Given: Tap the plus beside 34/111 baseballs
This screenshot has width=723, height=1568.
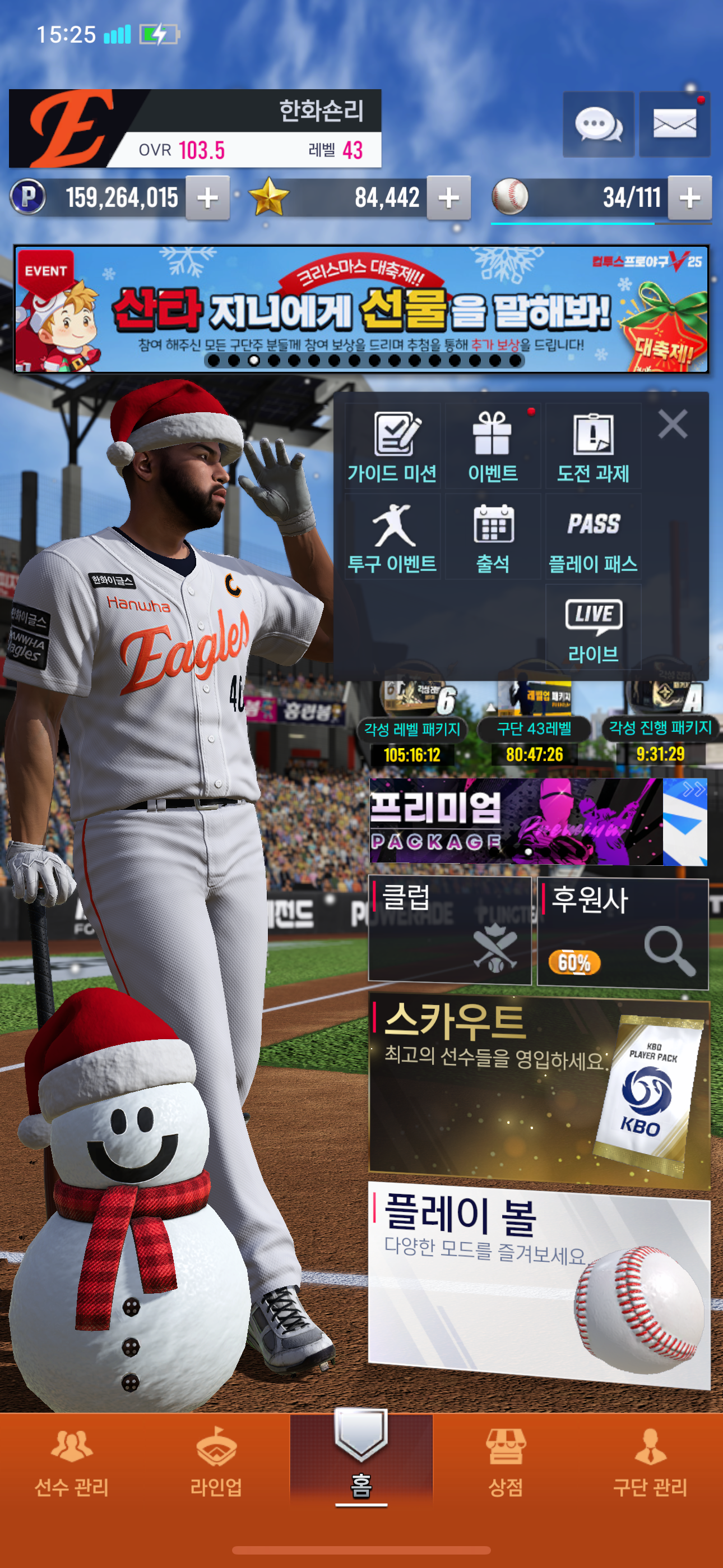Looking at the screenshot, I should (x=689, y=198).
